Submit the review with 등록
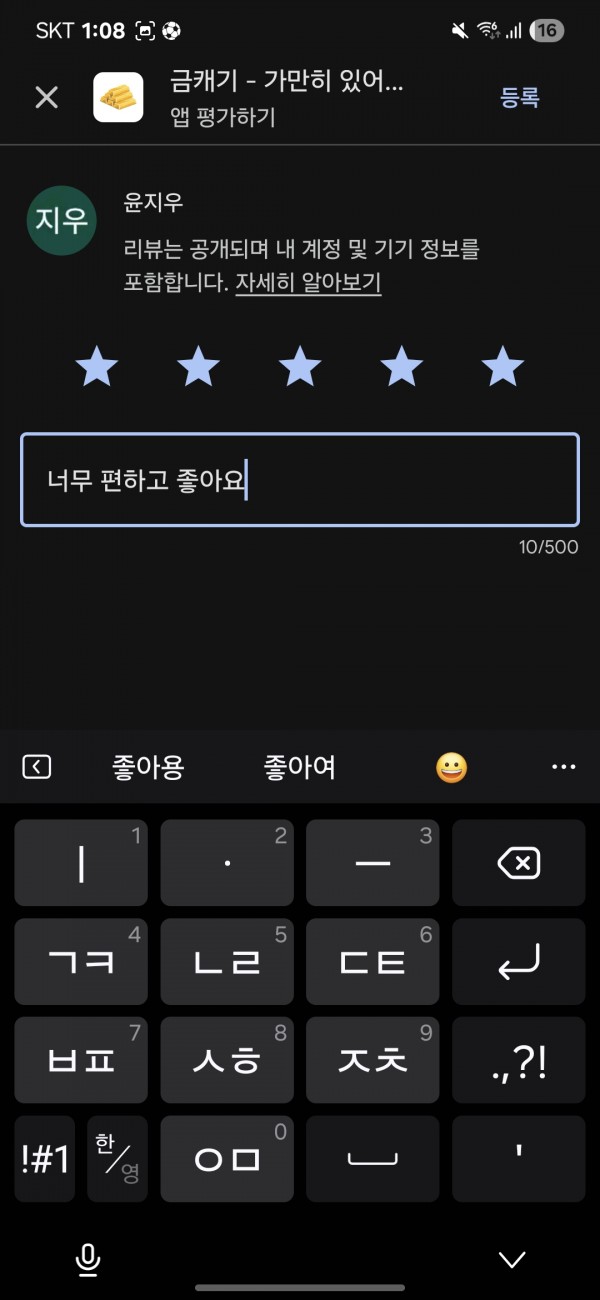This screenshot has width=600, height=1300. [520, 97]
